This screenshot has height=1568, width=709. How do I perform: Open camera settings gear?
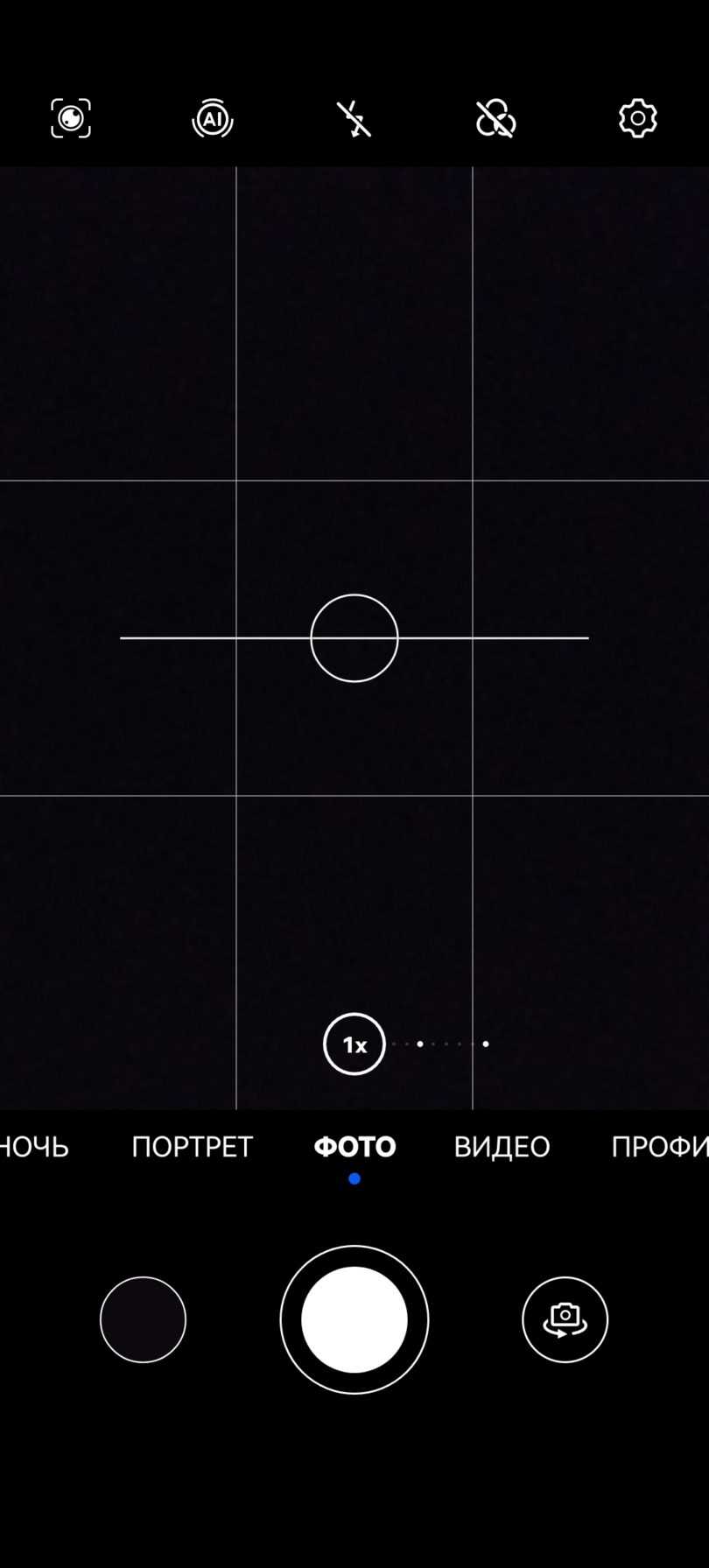(637, 118)
